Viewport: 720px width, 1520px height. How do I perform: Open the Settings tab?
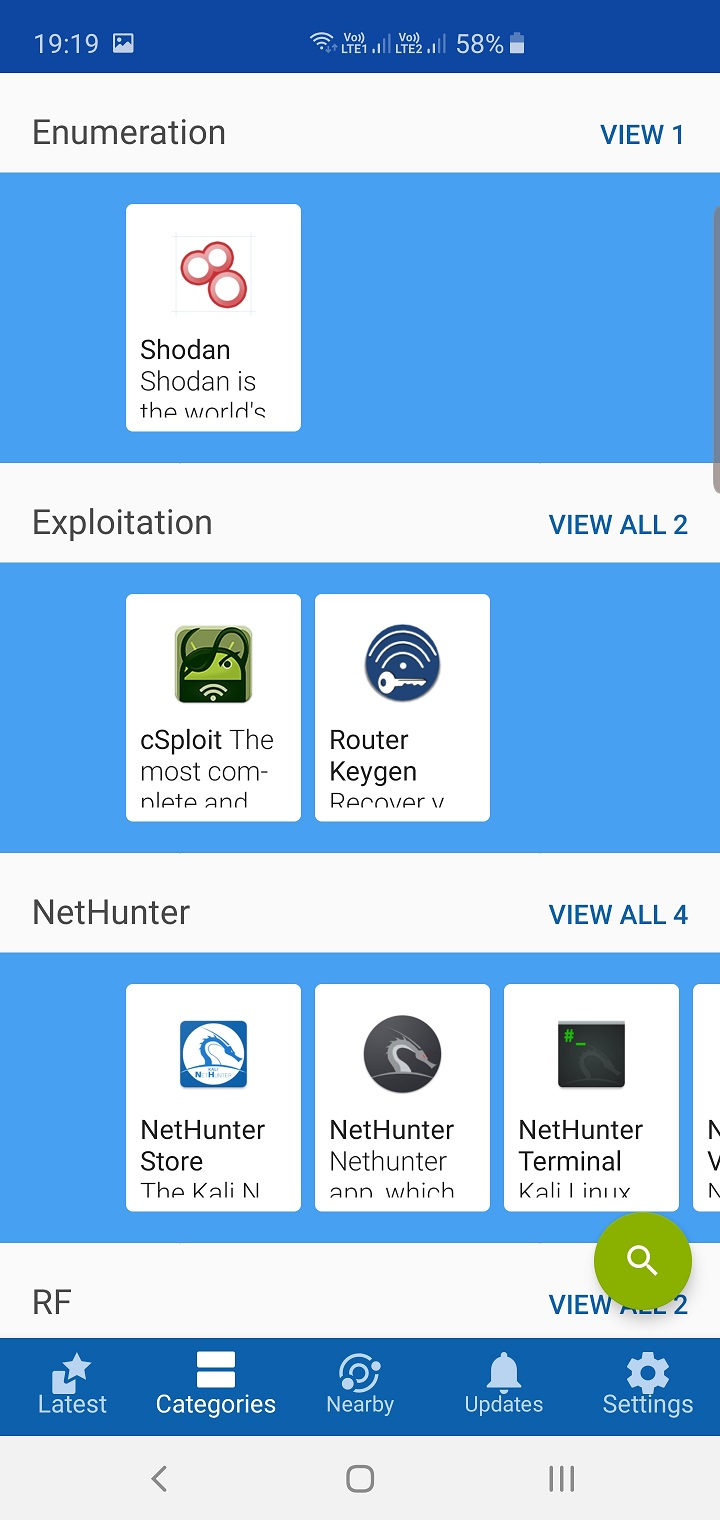pyautogui.click(x=647, y=1386)
